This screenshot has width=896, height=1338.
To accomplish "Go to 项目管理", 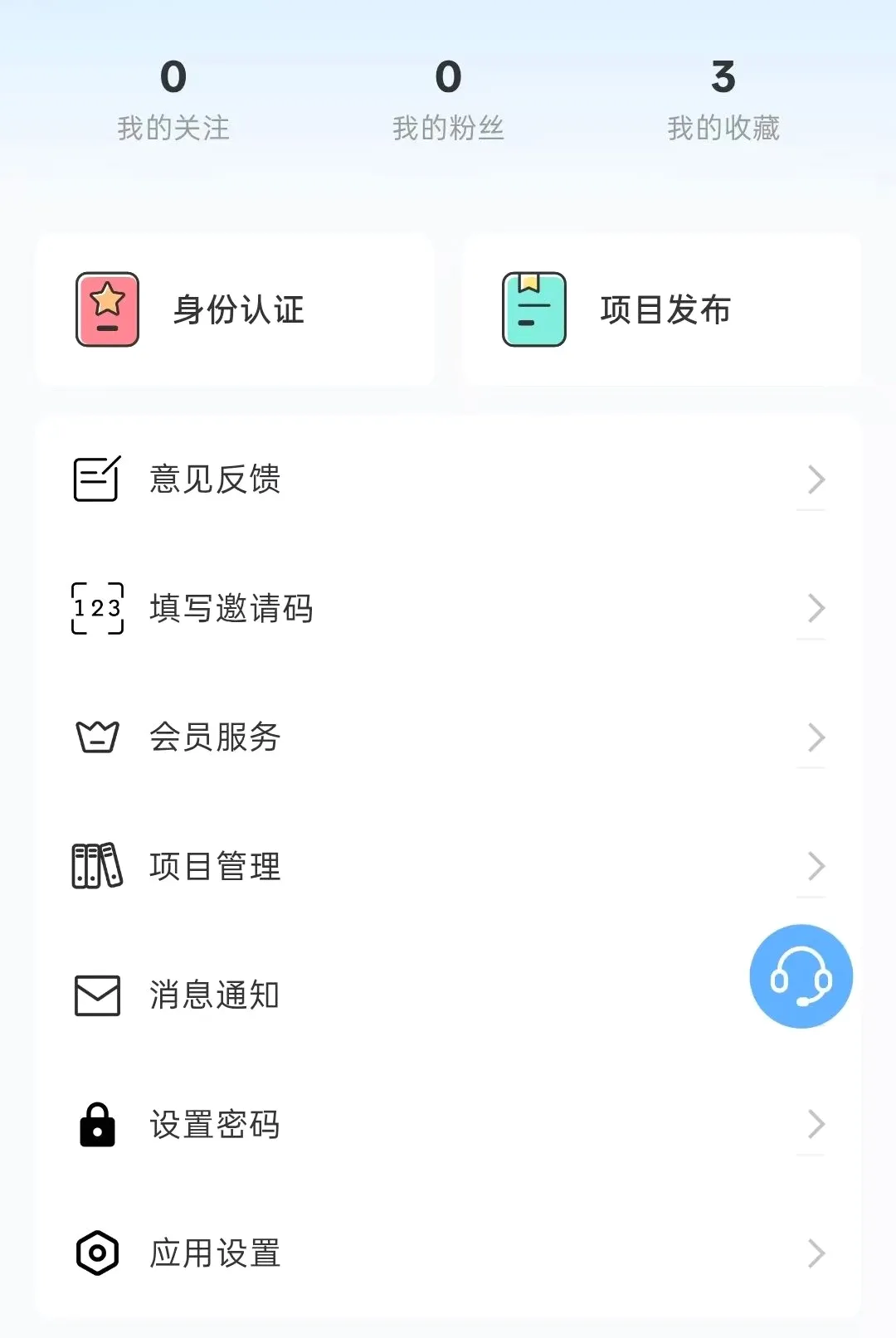I will [448, 866].
